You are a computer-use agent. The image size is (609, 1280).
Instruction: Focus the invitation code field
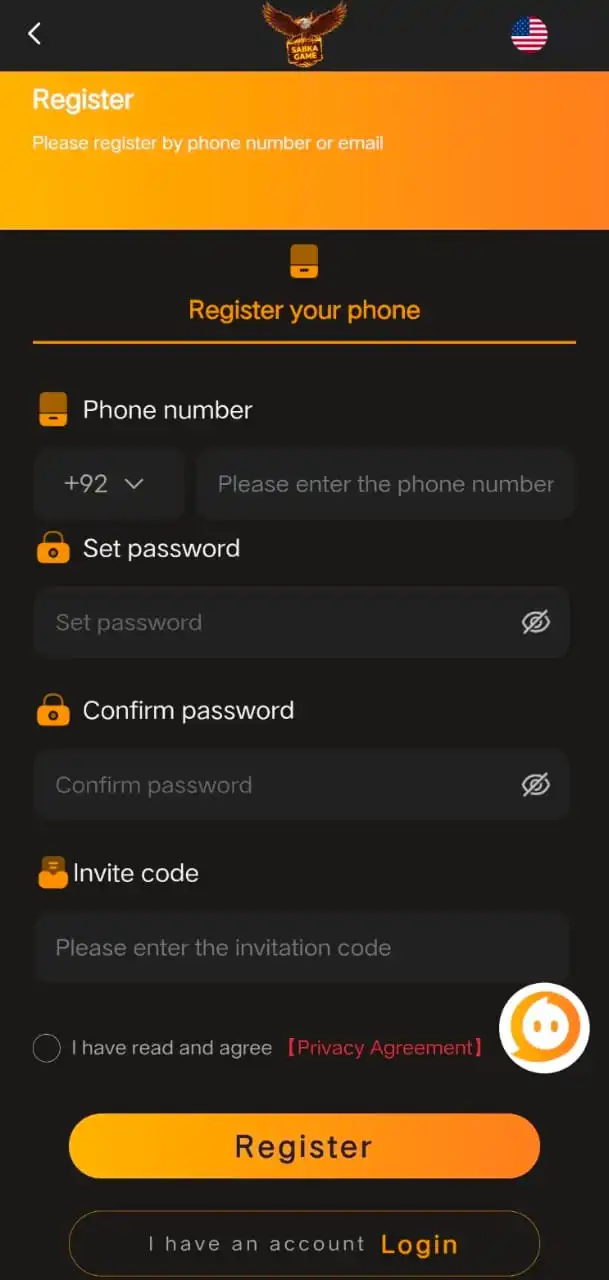point(300,947)
